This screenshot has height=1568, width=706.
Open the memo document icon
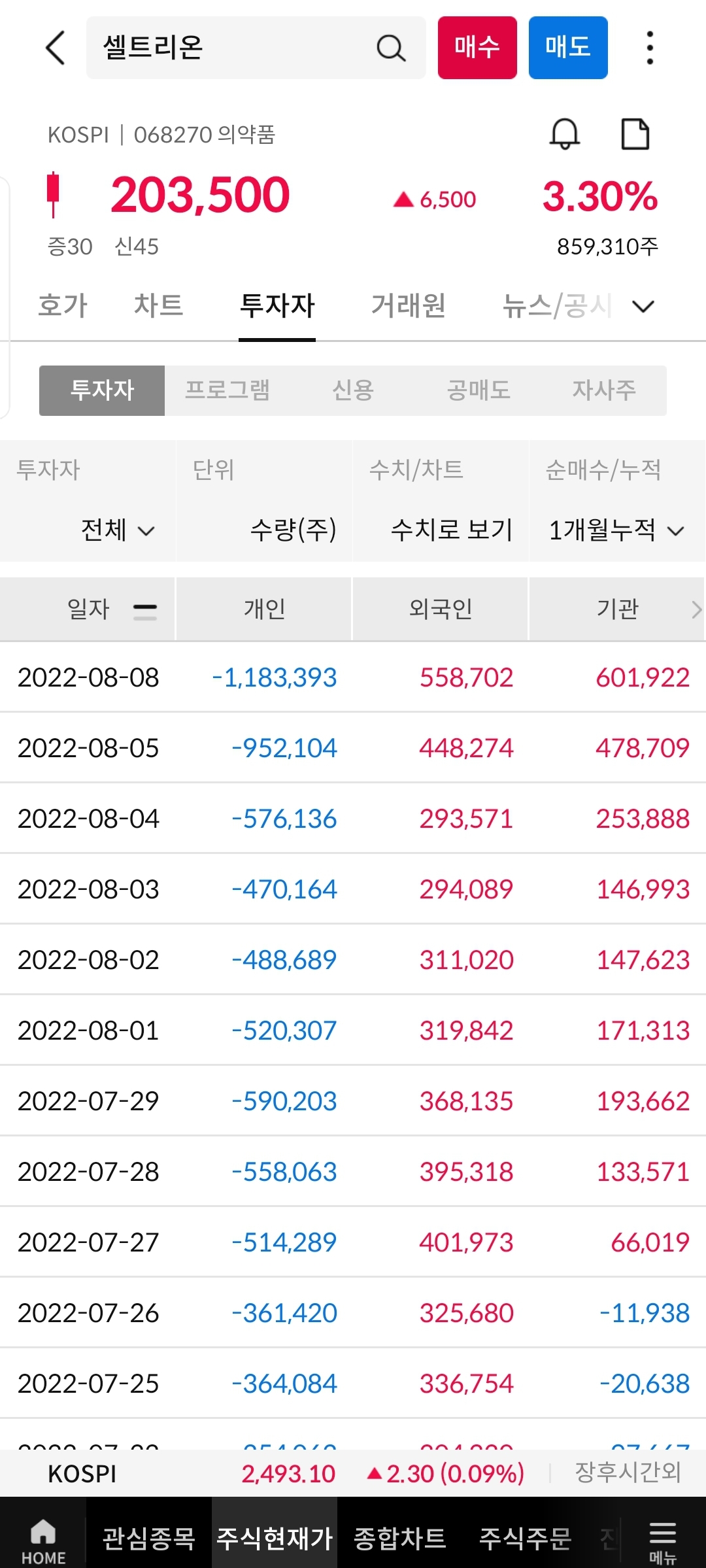coord(635,134)
